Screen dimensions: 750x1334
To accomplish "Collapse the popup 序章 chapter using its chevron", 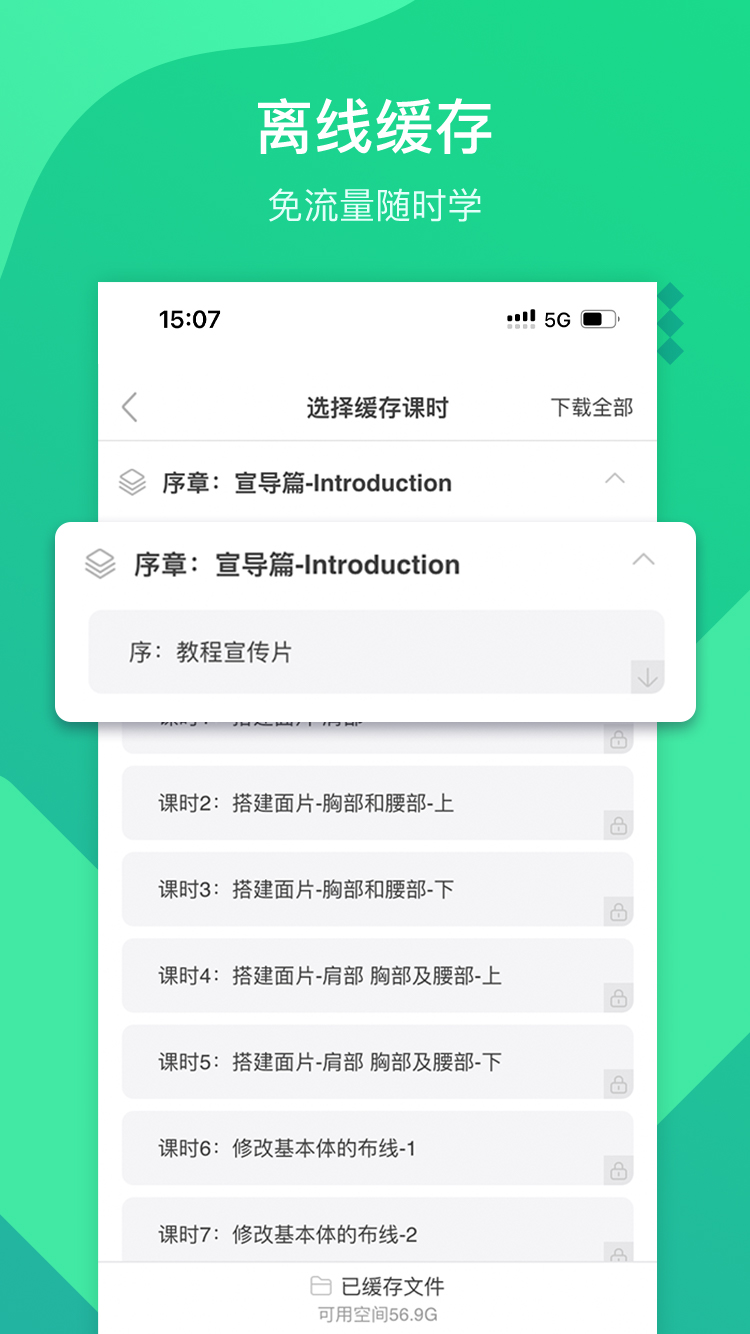I will tap(645, 561).
